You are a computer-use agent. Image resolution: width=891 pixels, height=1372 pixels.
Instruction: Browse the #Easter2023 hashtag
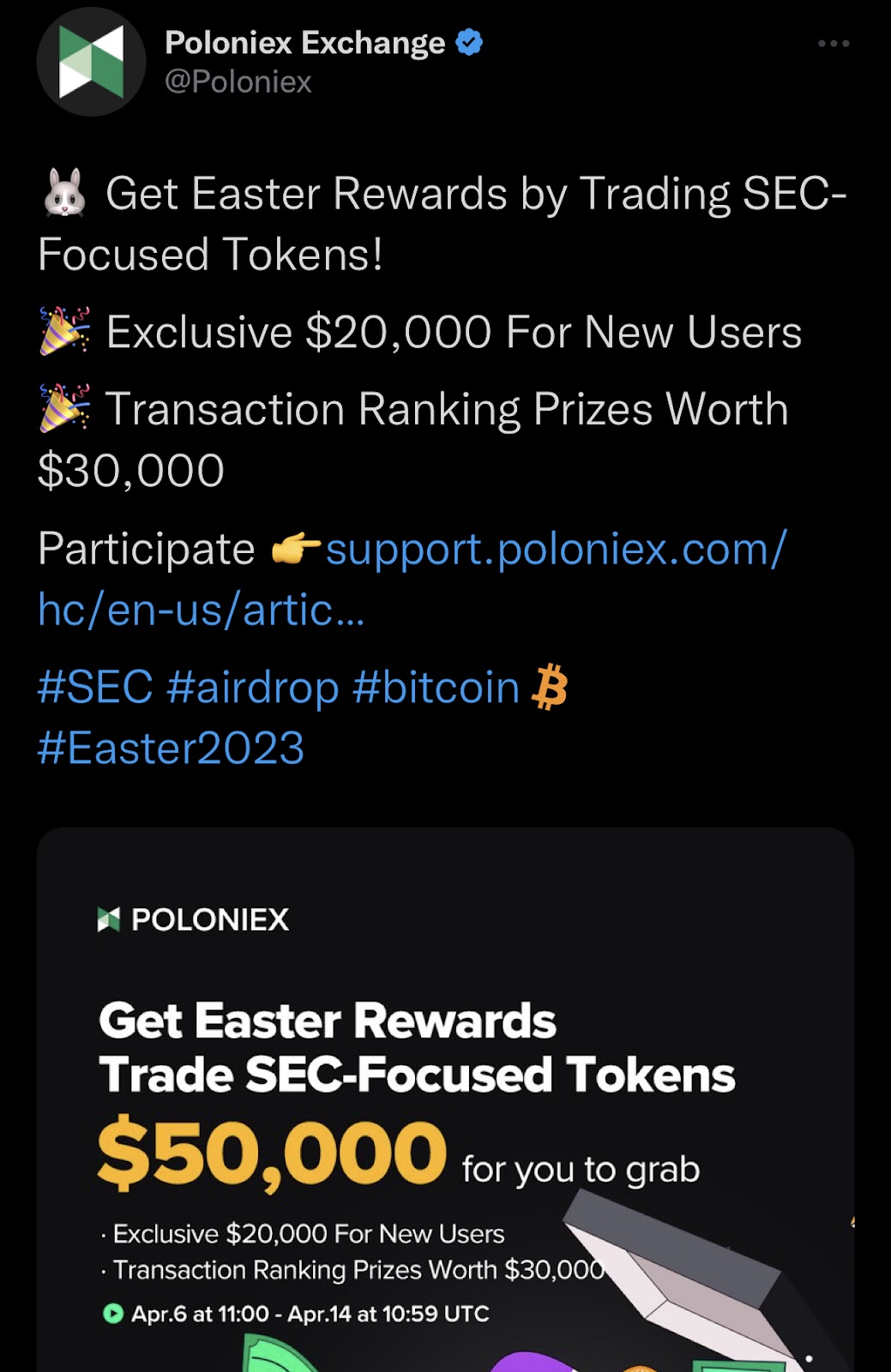point(172,749)
